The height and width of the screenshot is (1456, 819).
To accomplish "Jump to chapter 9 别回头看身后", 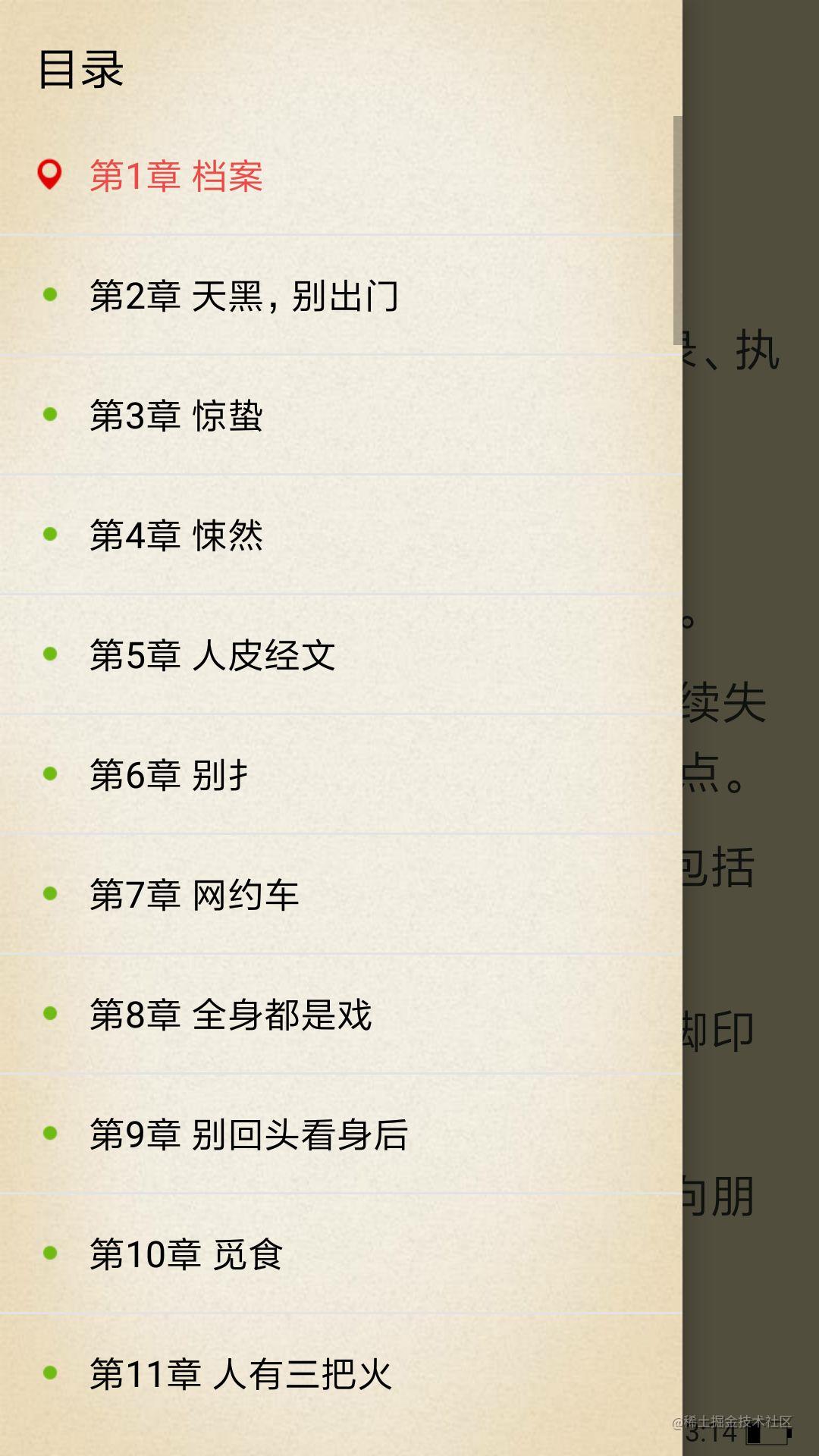I will pos(249,1134).
